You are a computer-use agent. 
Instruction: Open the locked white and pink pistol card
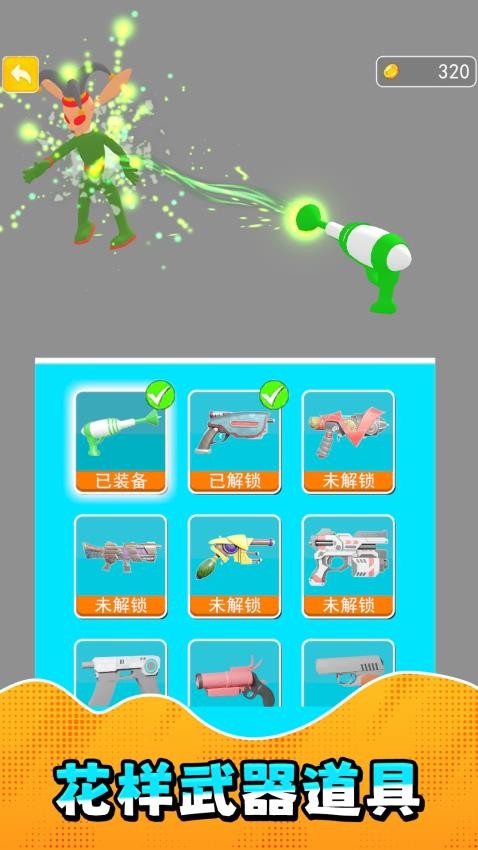[348, 566]
